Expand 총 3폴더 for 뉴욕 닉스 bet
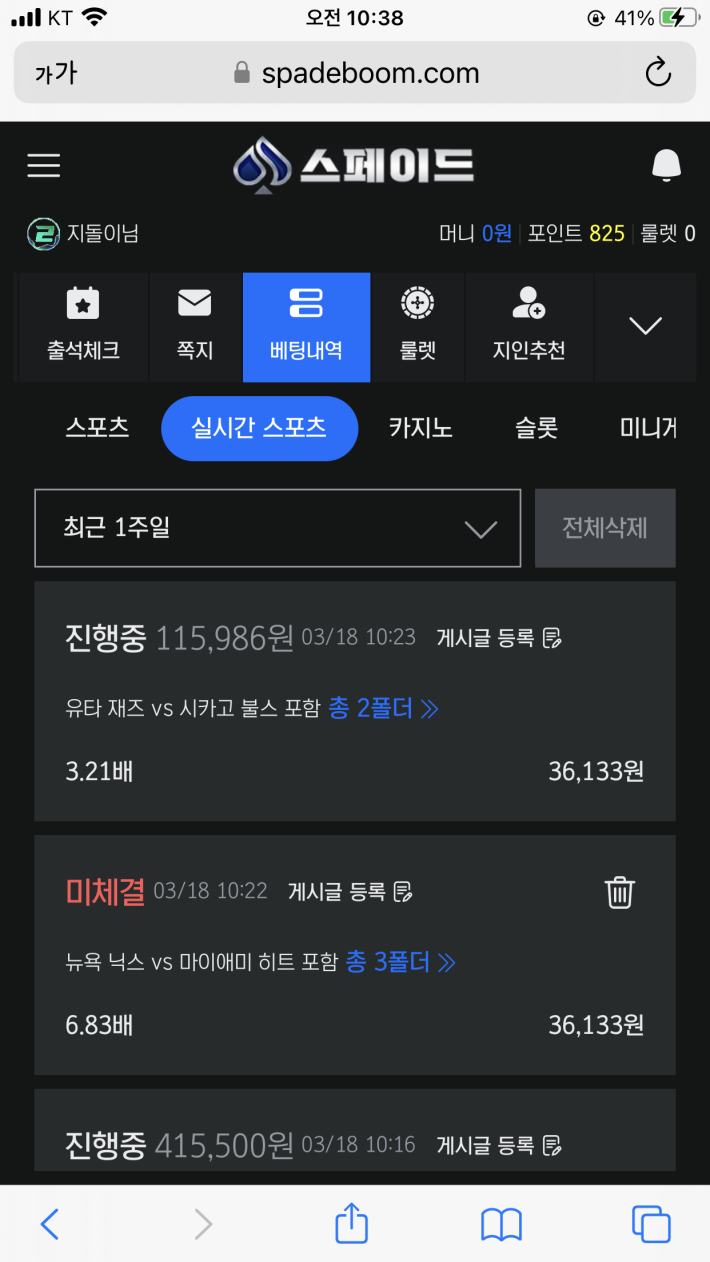Viewport: 710px width, 1262px height. click(x=401, y=962)
